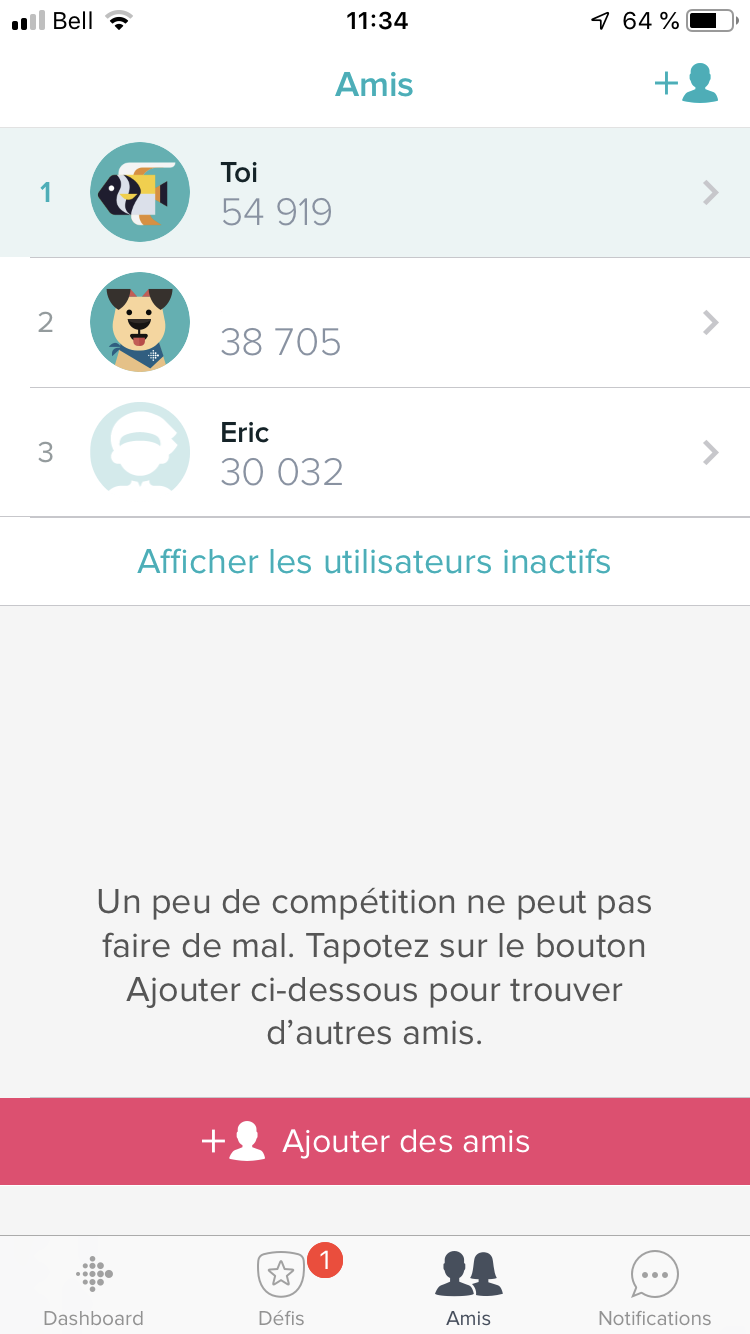This screenshot has width=750, height=1334.
Task: Go to the Défis tab
Action: coord(281,1288)
